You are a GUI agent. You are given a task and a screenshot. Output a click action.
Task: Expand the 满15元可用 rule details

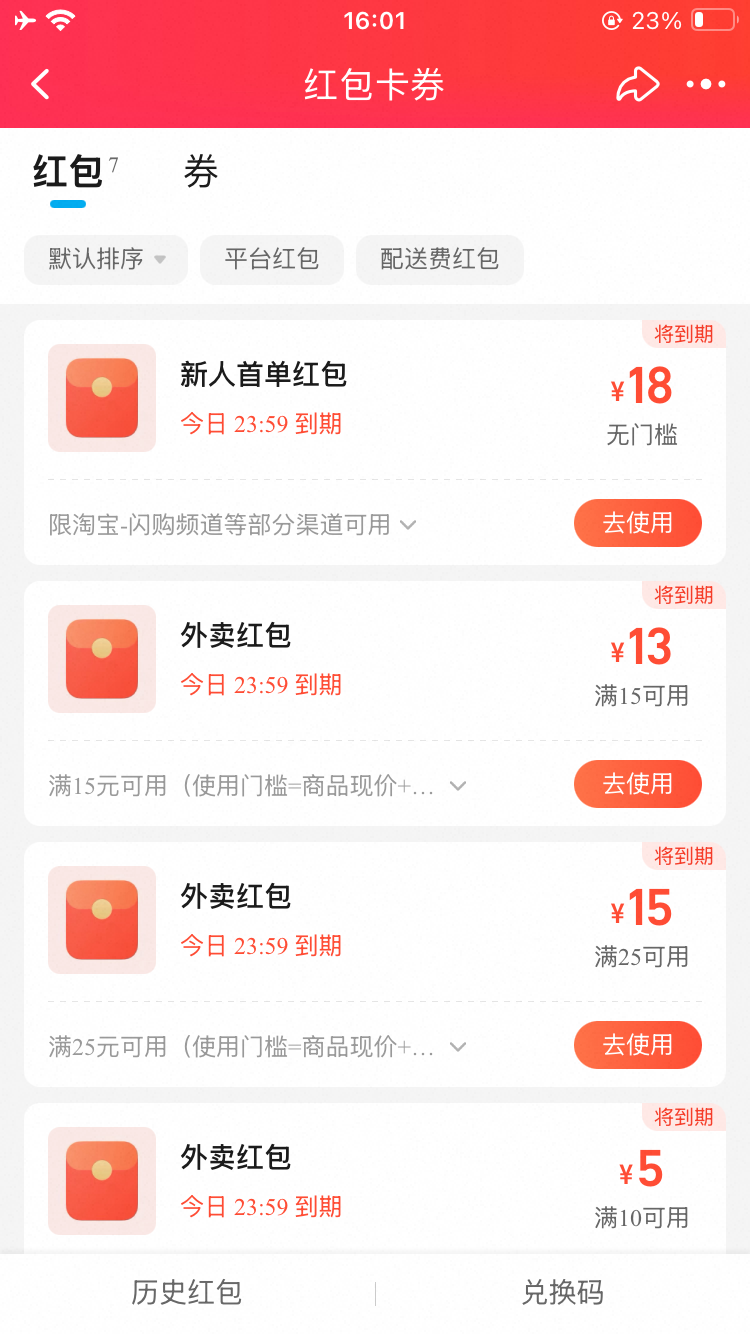click(458, 786)
